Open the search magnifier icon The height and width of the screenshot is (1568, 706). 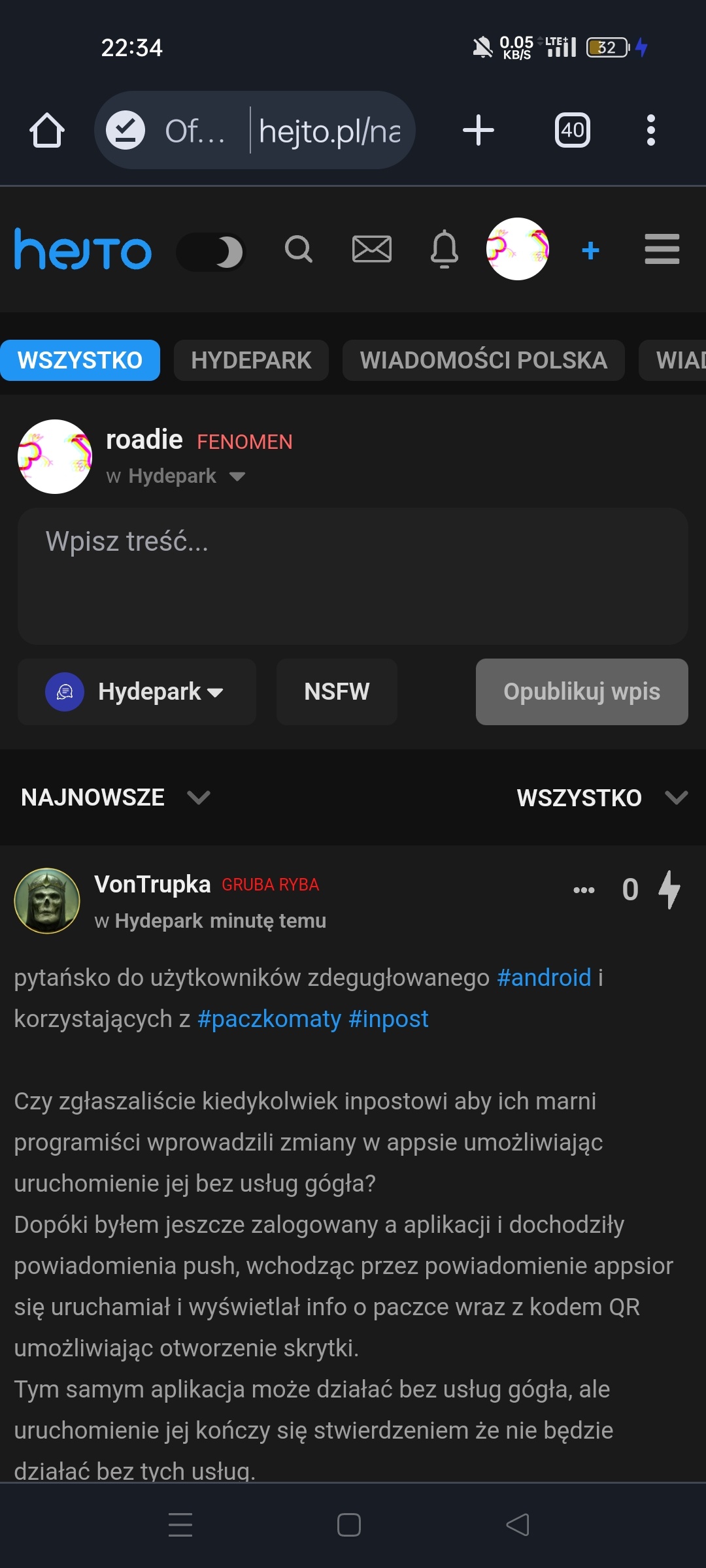[299, 250]
